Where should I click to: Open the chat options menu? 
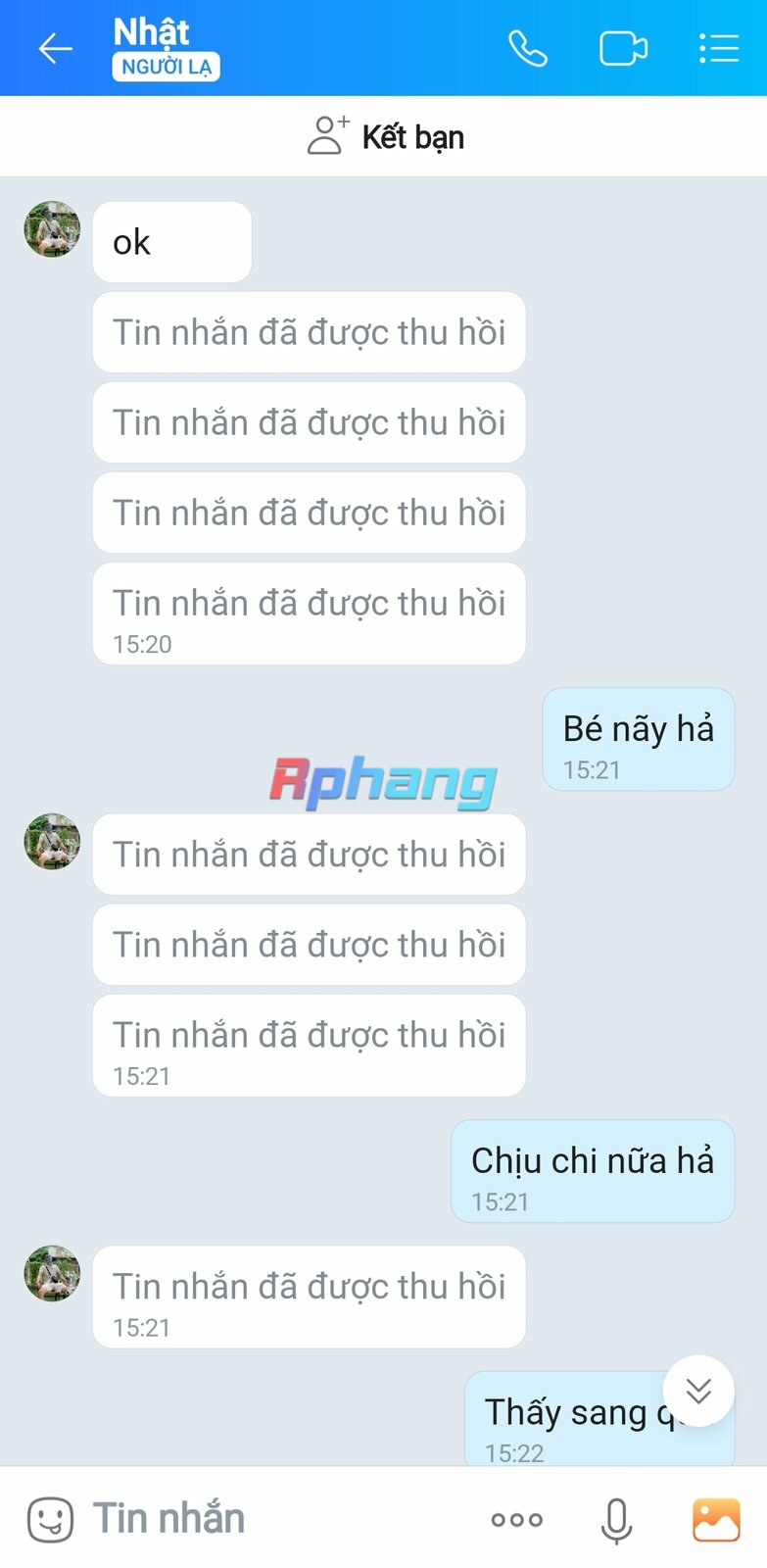click(x=719, y=48)
